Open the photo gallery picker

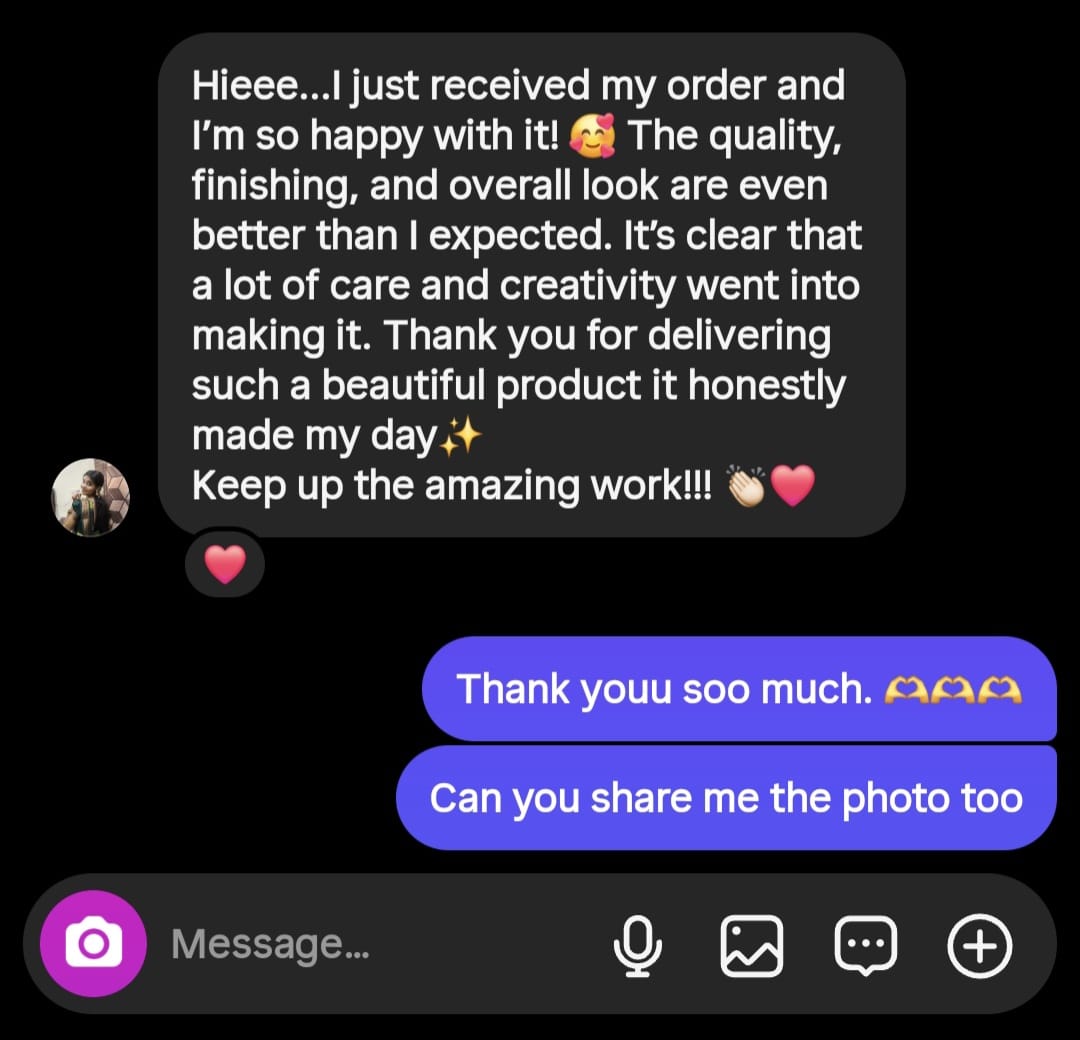(x=752, y=944)
